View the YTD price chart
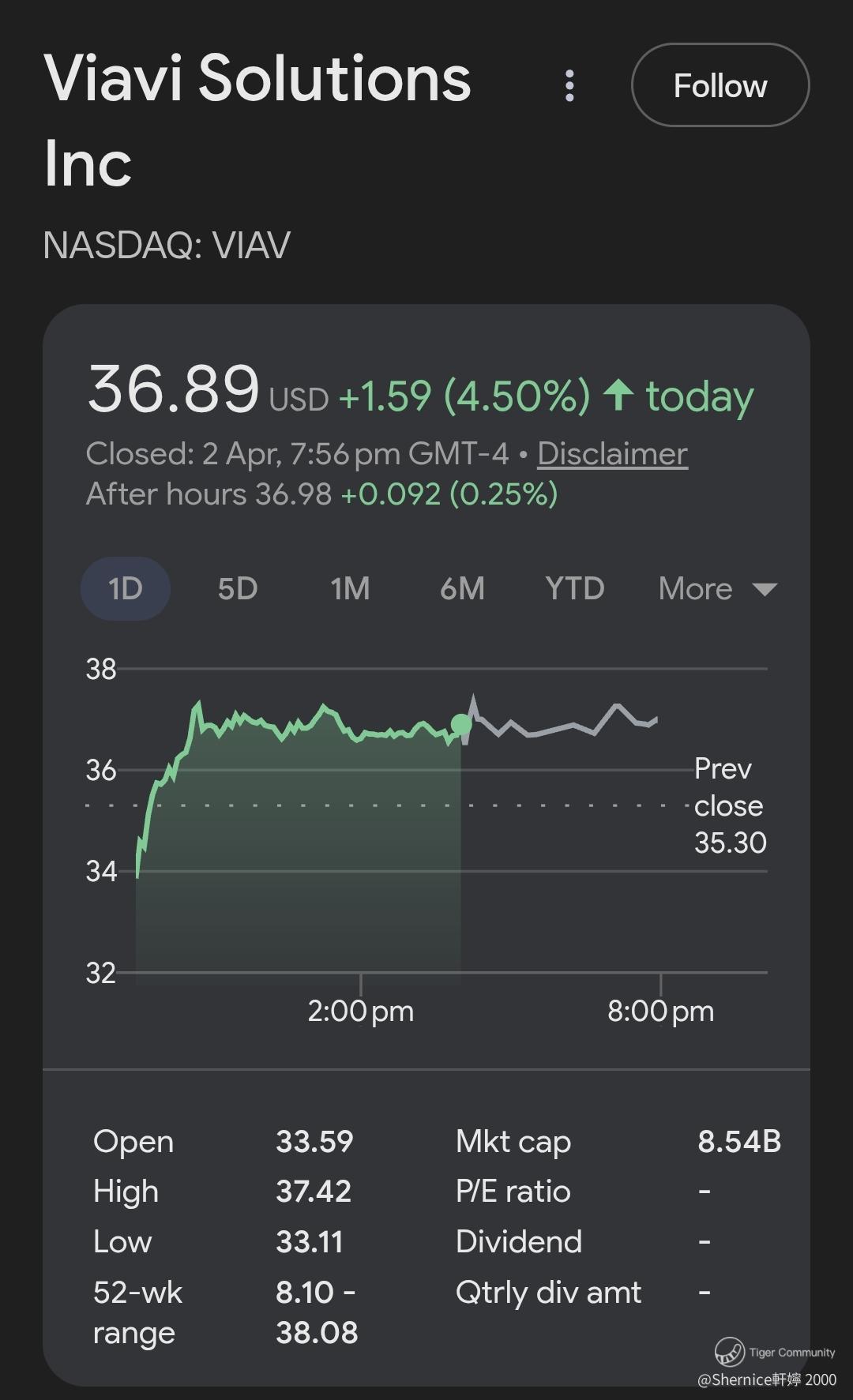This screenshot has width=853, height=1400. tap(574, 588)
